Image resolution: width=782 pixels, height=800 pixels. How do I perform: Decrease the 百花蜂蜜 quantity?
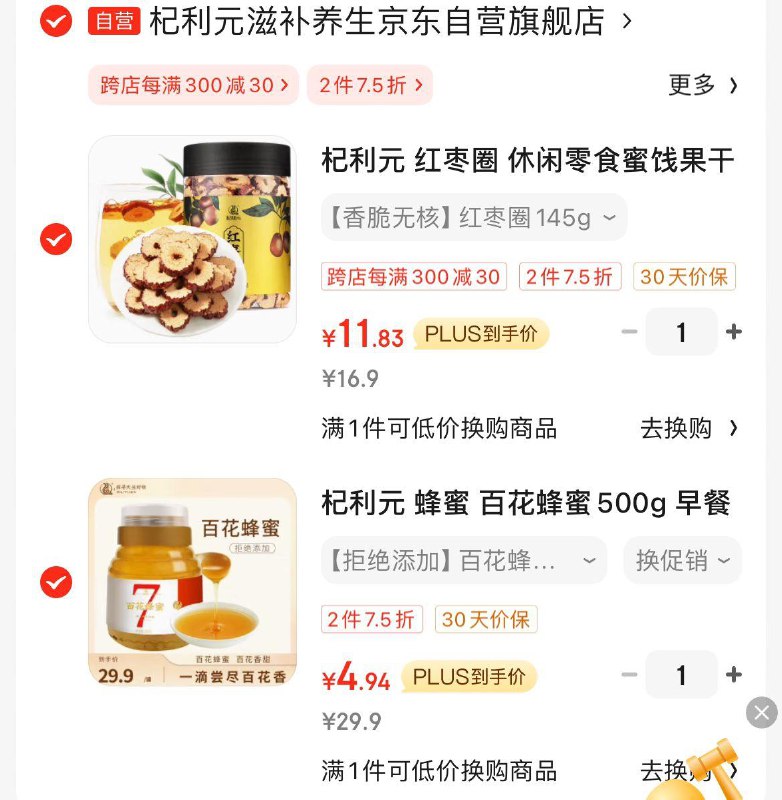tap(629, 675)
